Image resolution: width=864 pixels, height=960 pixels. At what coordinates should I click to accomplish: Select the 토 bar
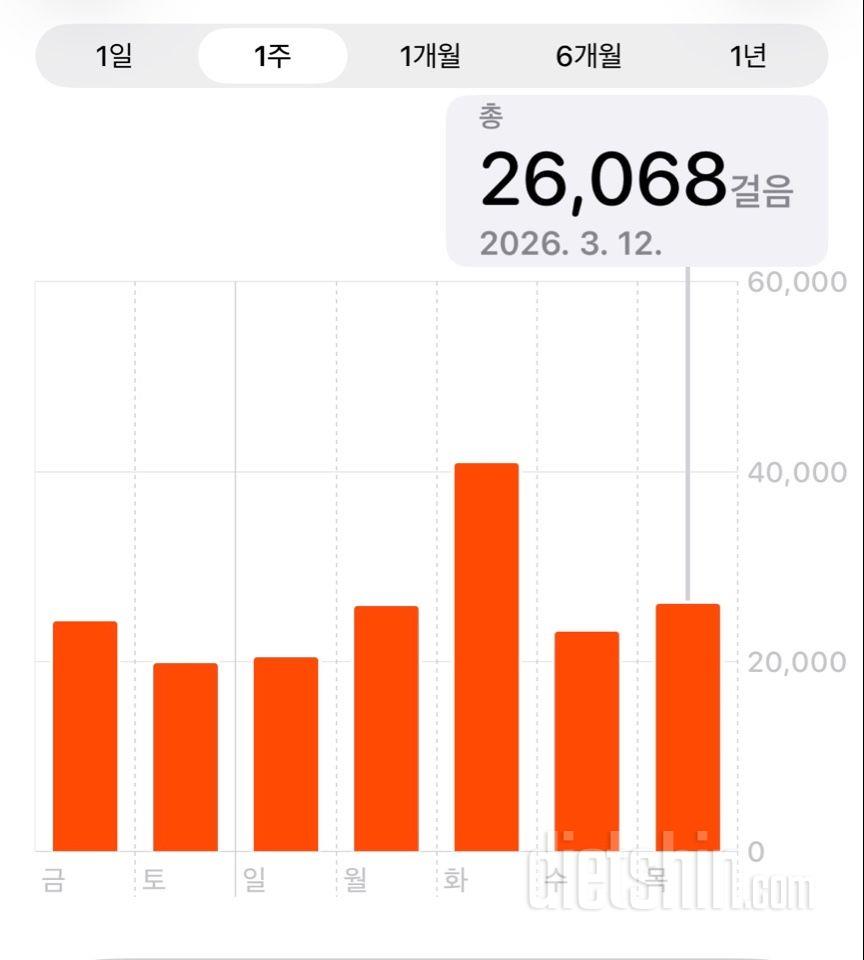185,757
